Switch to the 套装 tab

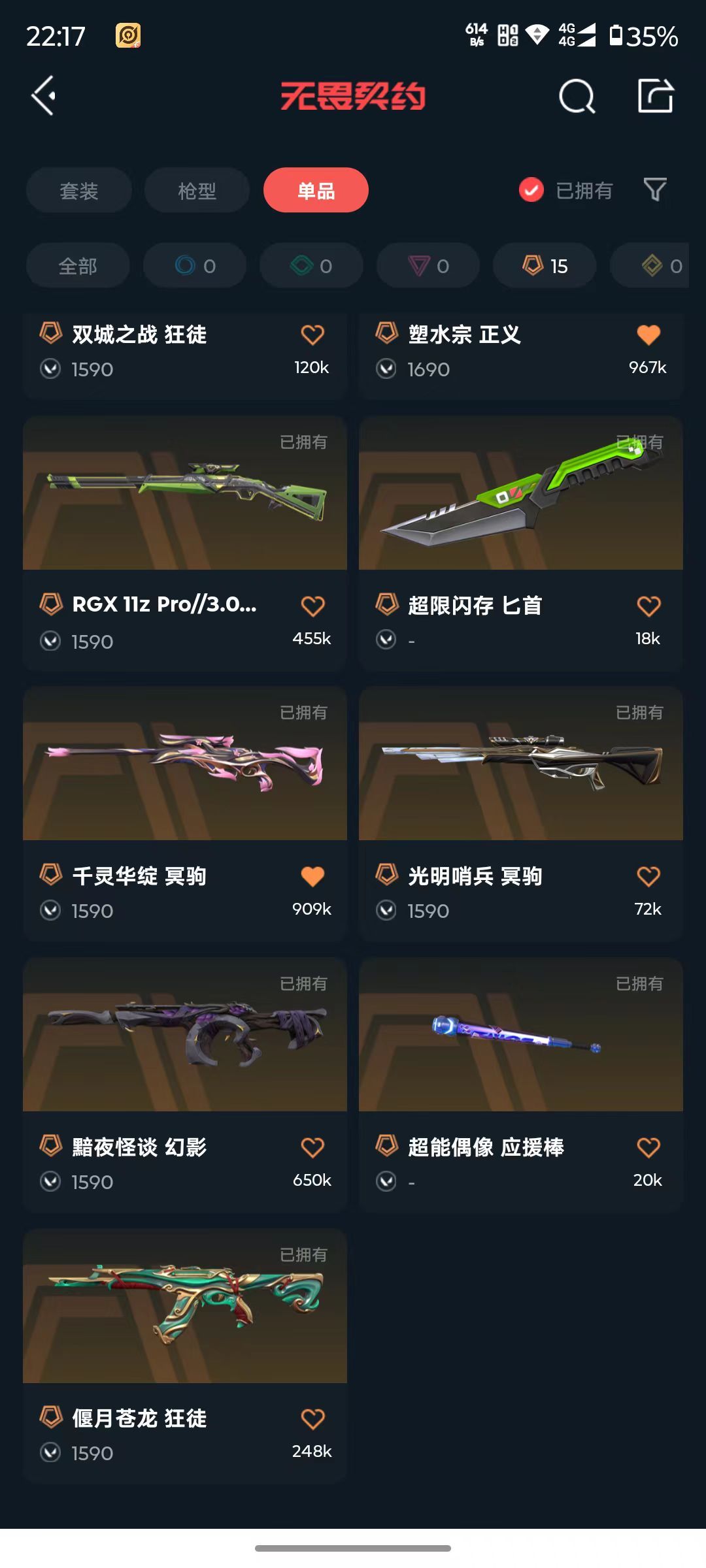(x=79, y=190)
